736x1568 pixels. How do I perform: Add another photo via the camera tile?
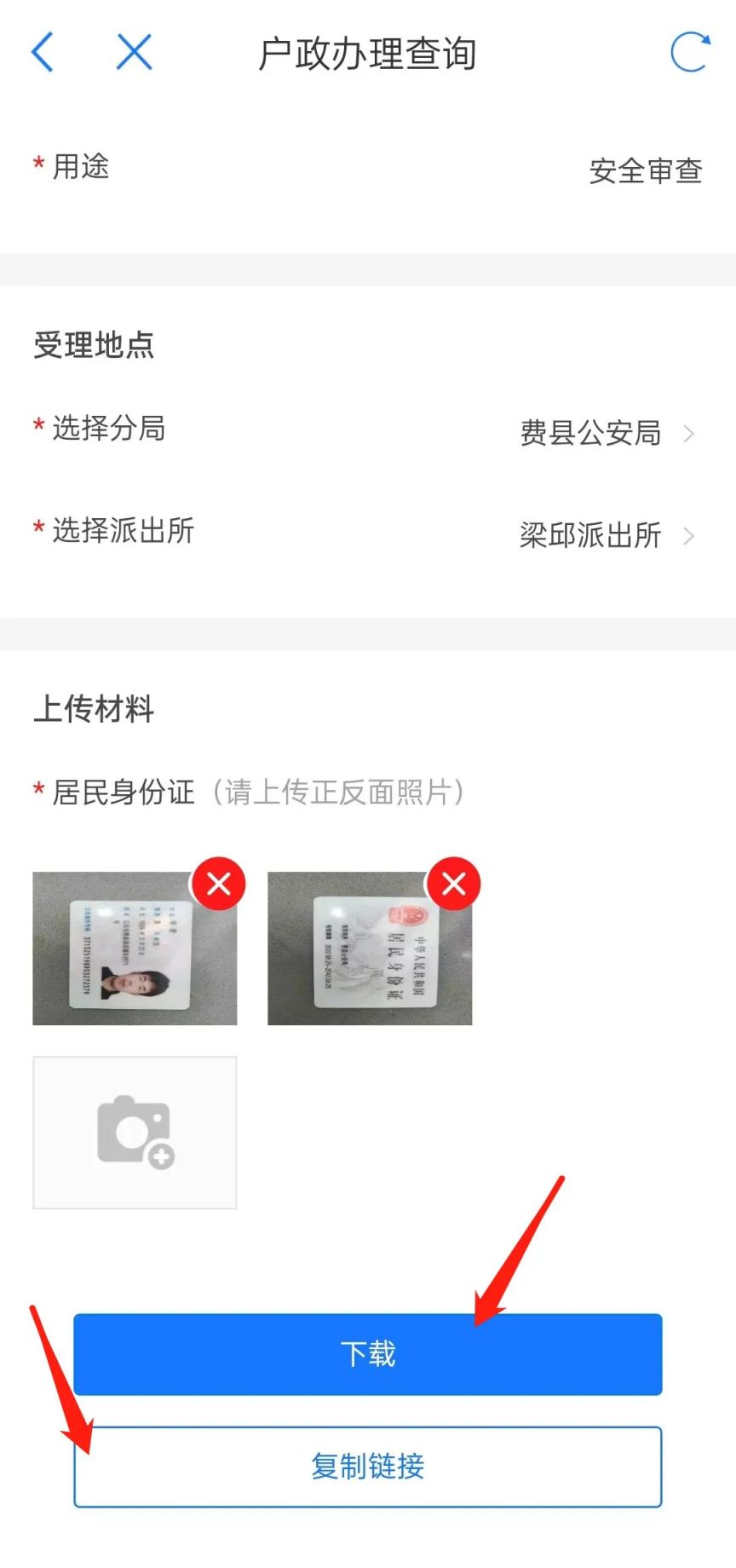135,1133
